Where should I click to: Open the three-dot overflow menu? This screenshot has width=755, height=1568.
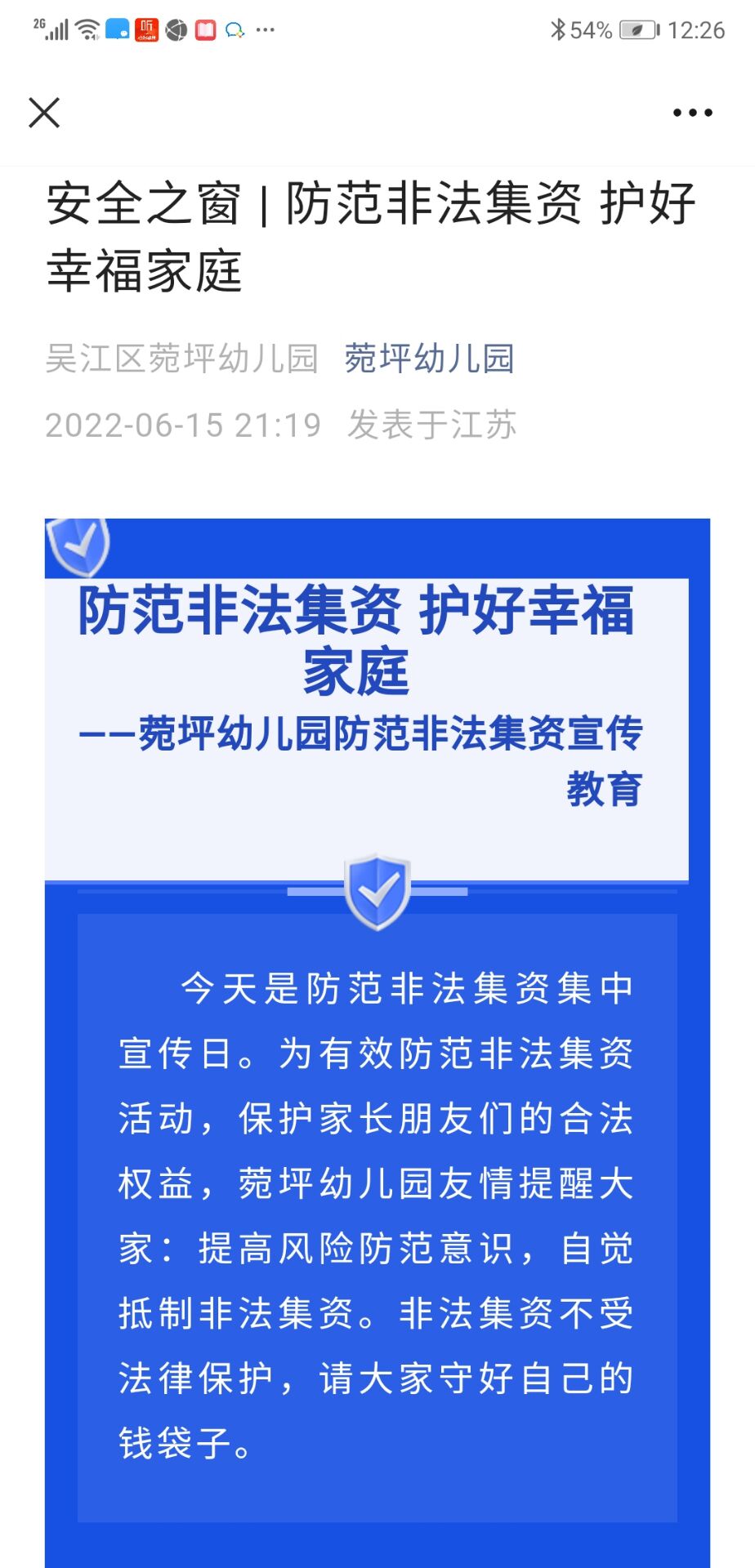click(692, 113)
